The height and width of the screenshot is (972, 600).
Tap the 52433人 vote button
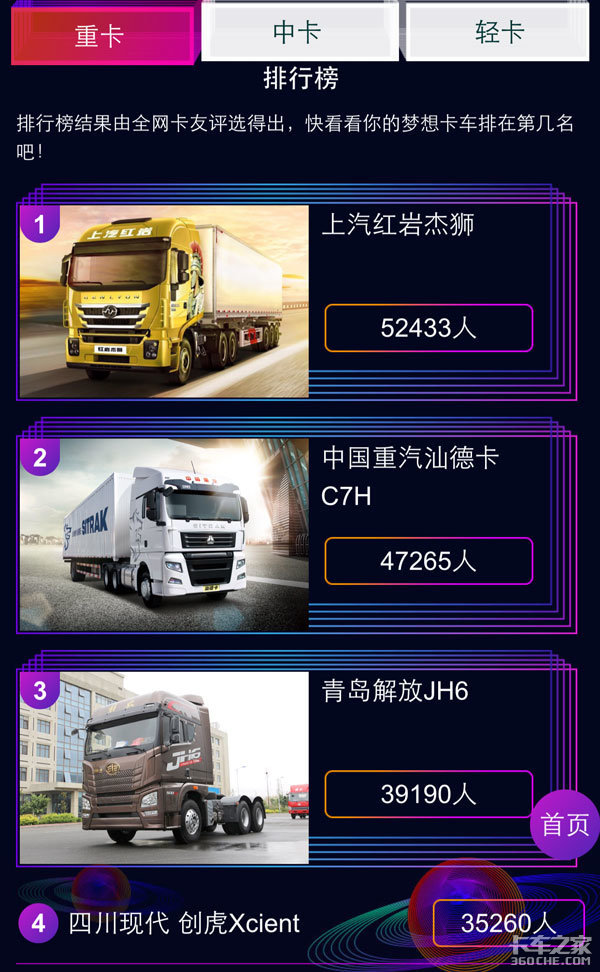[x=428, y=328]
